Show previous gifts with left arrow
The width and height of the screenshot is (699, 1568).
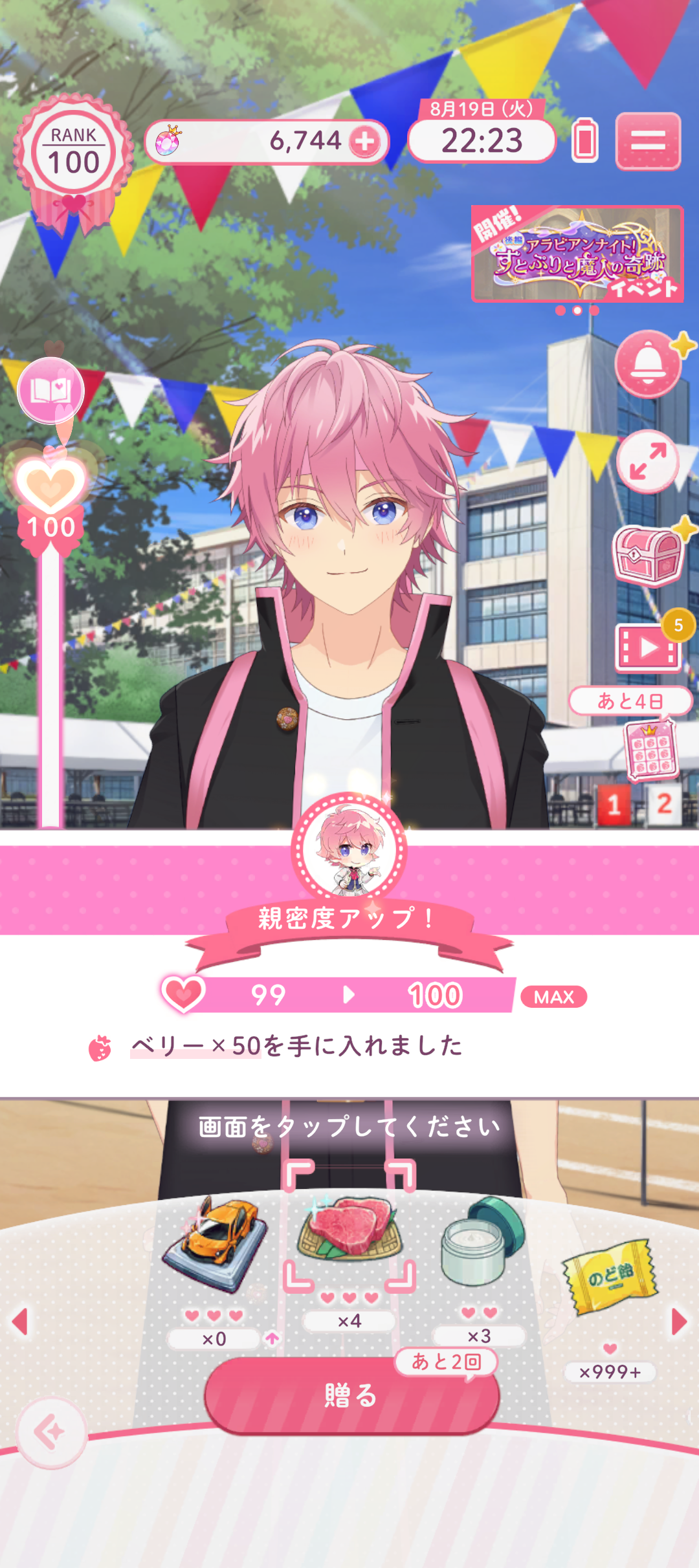click(x=21, y=1322)
